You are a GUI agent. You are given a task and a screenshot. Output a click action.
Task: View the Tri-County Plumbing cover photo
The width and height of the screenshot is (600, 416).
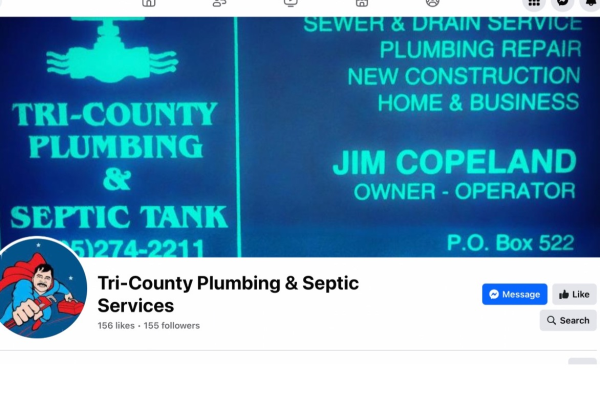click(x=300, y=130)
